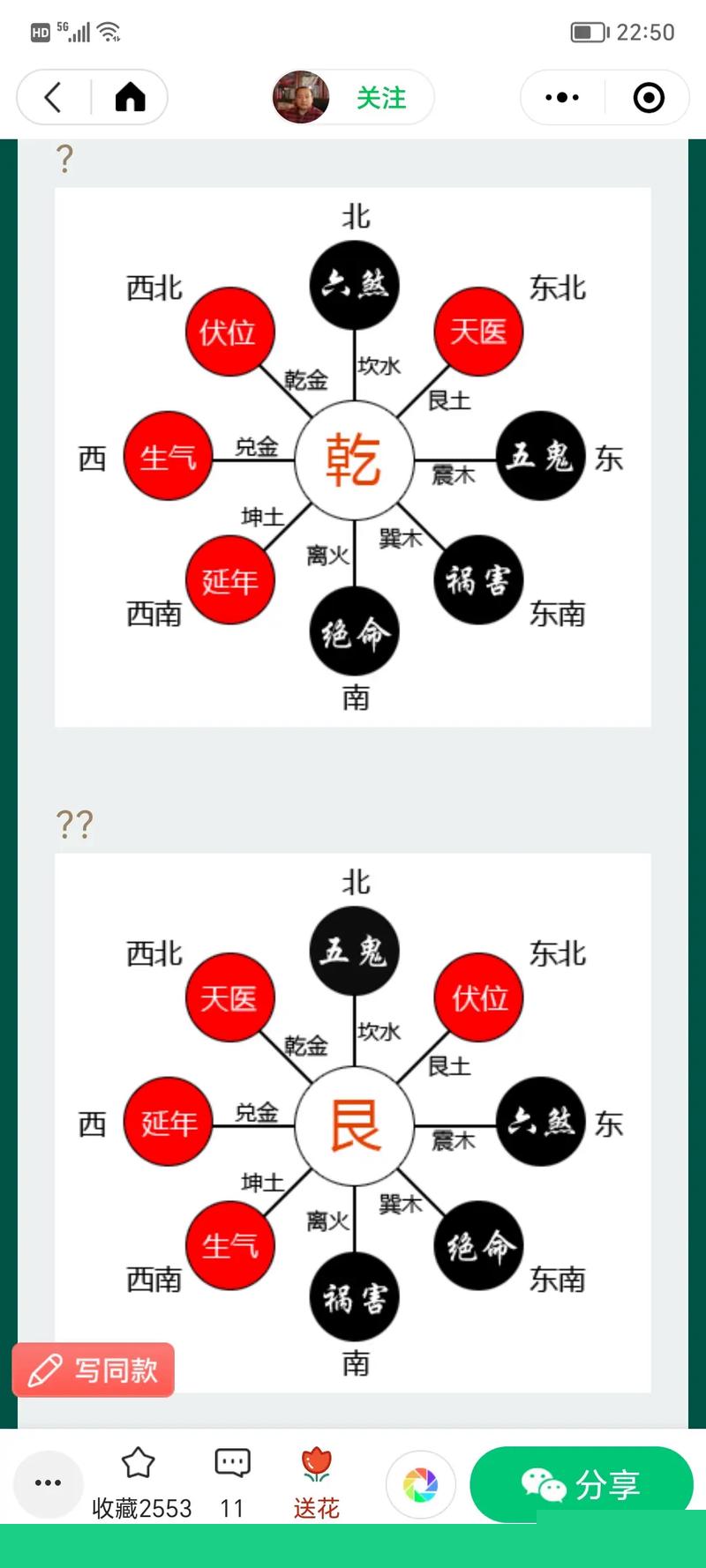This screenshot has height=1568, width=706.
Task: Follow the author with 关注
Action: point(381,97)
